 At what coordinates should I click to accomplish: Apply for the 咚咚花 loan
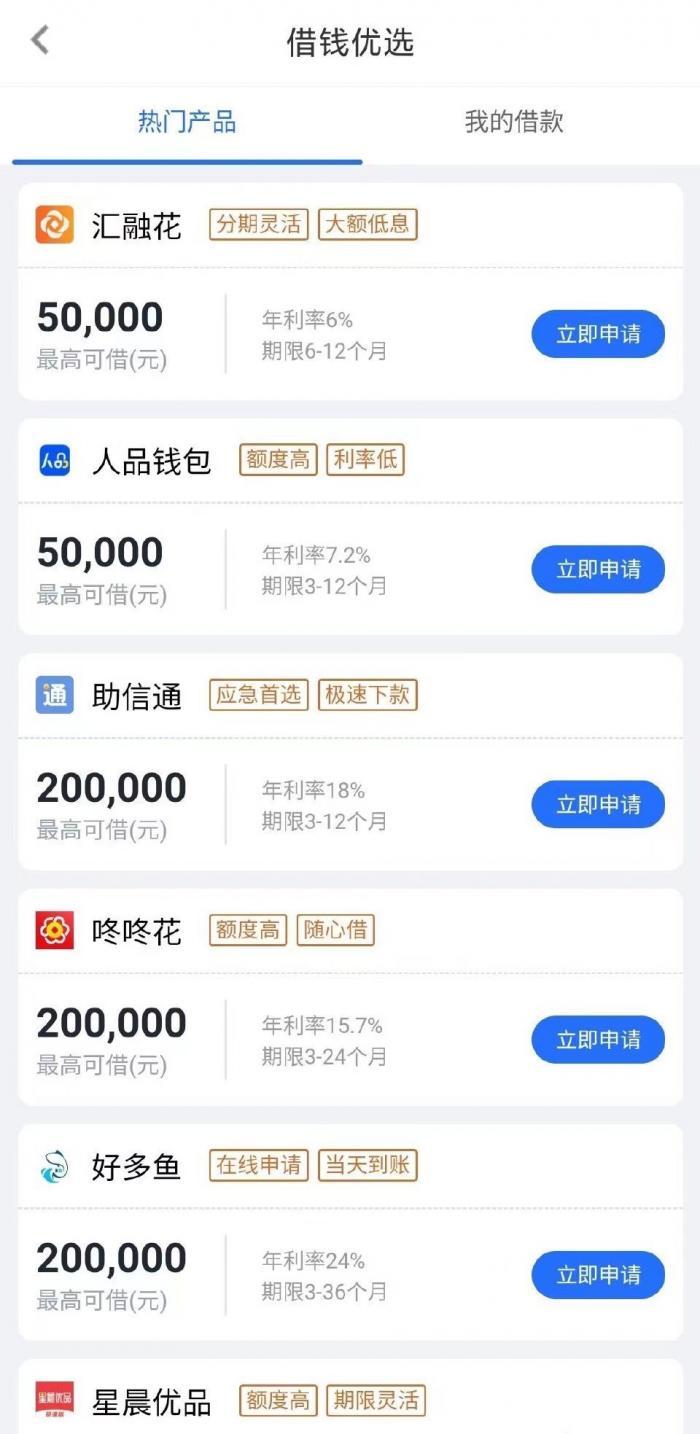pyautogui.click(x=598, y=1039)
